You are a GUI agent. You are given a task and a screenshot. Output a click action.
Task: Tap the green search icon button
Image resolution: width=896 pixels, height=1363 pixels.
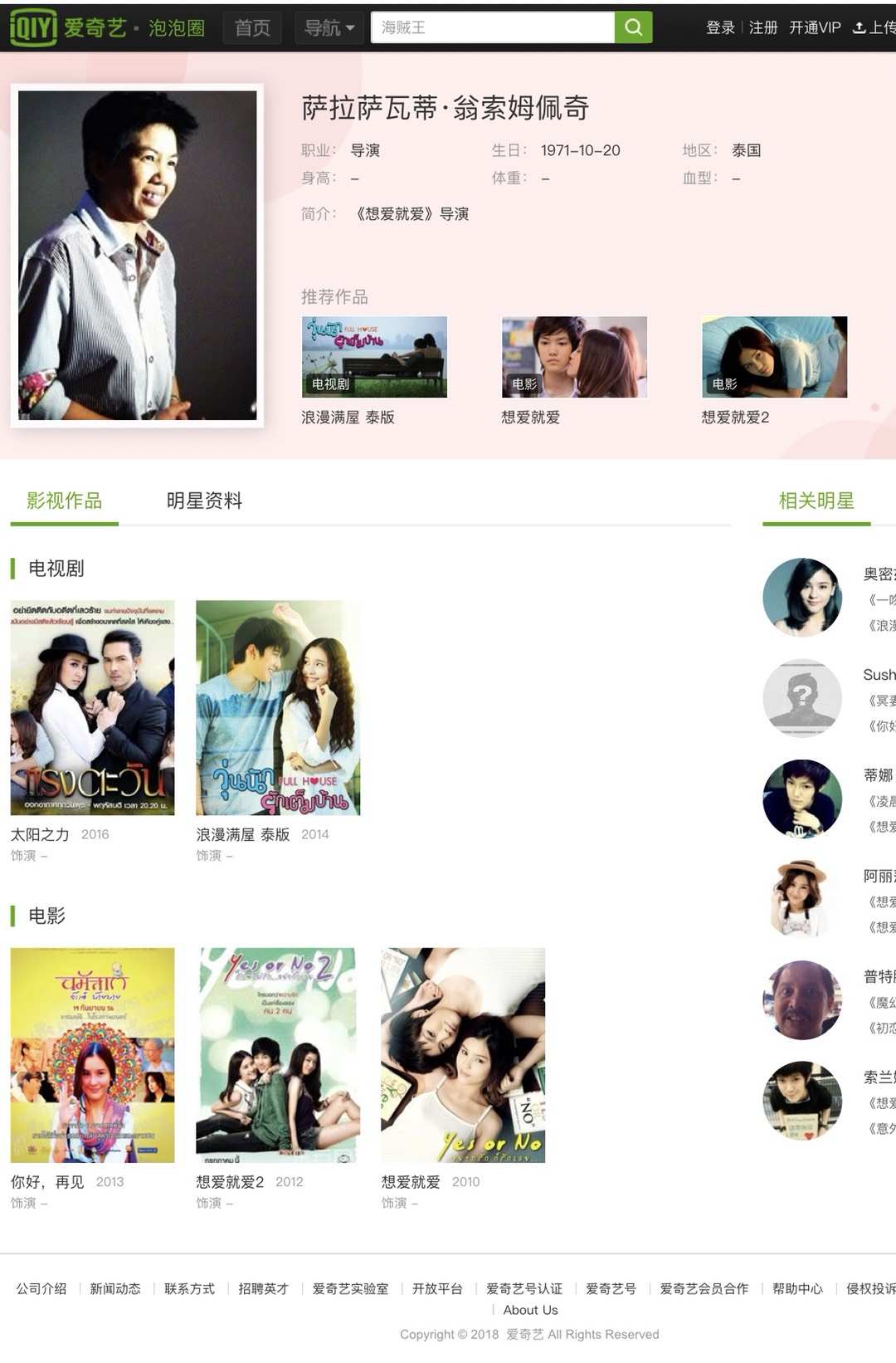633,27
